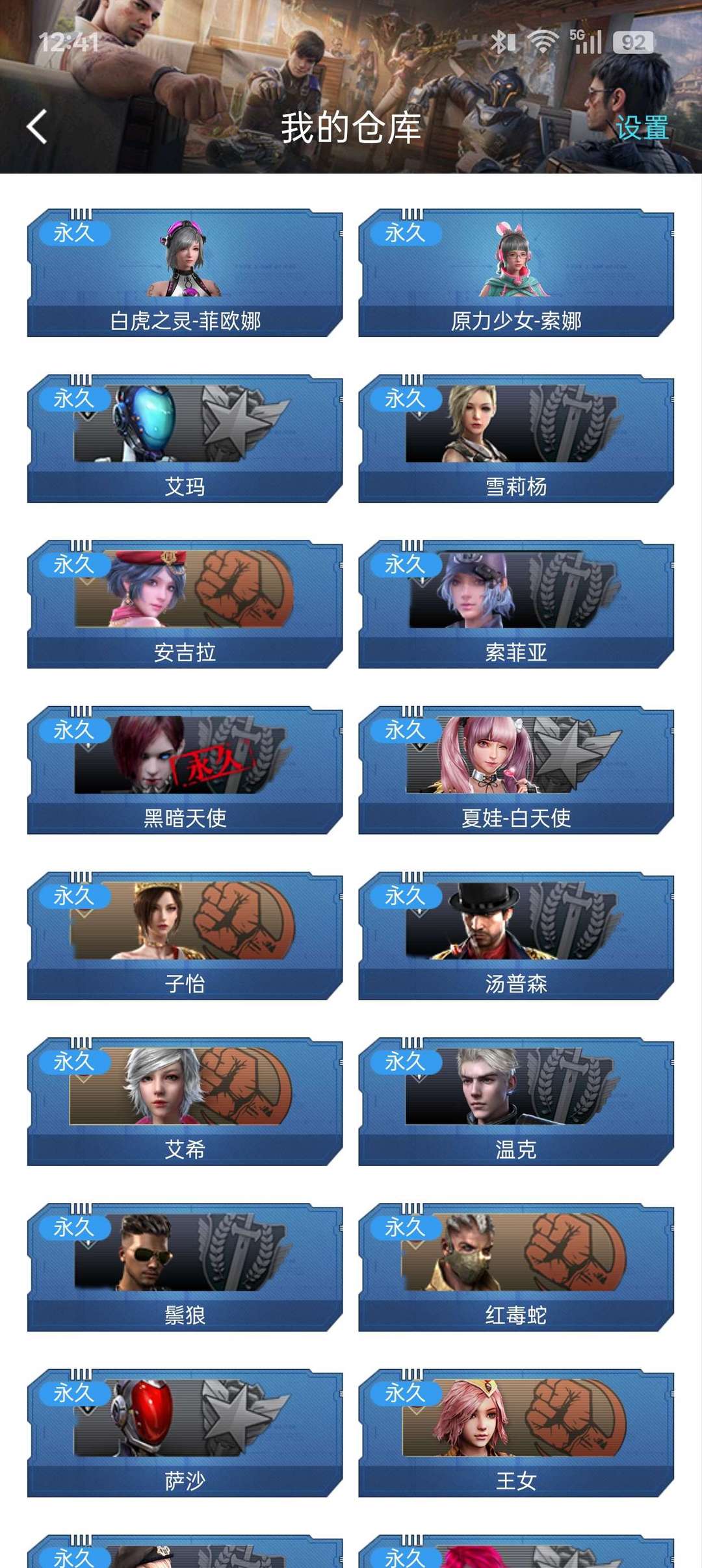View the 红毒蛇 character card

click(x=516, y=1267)
